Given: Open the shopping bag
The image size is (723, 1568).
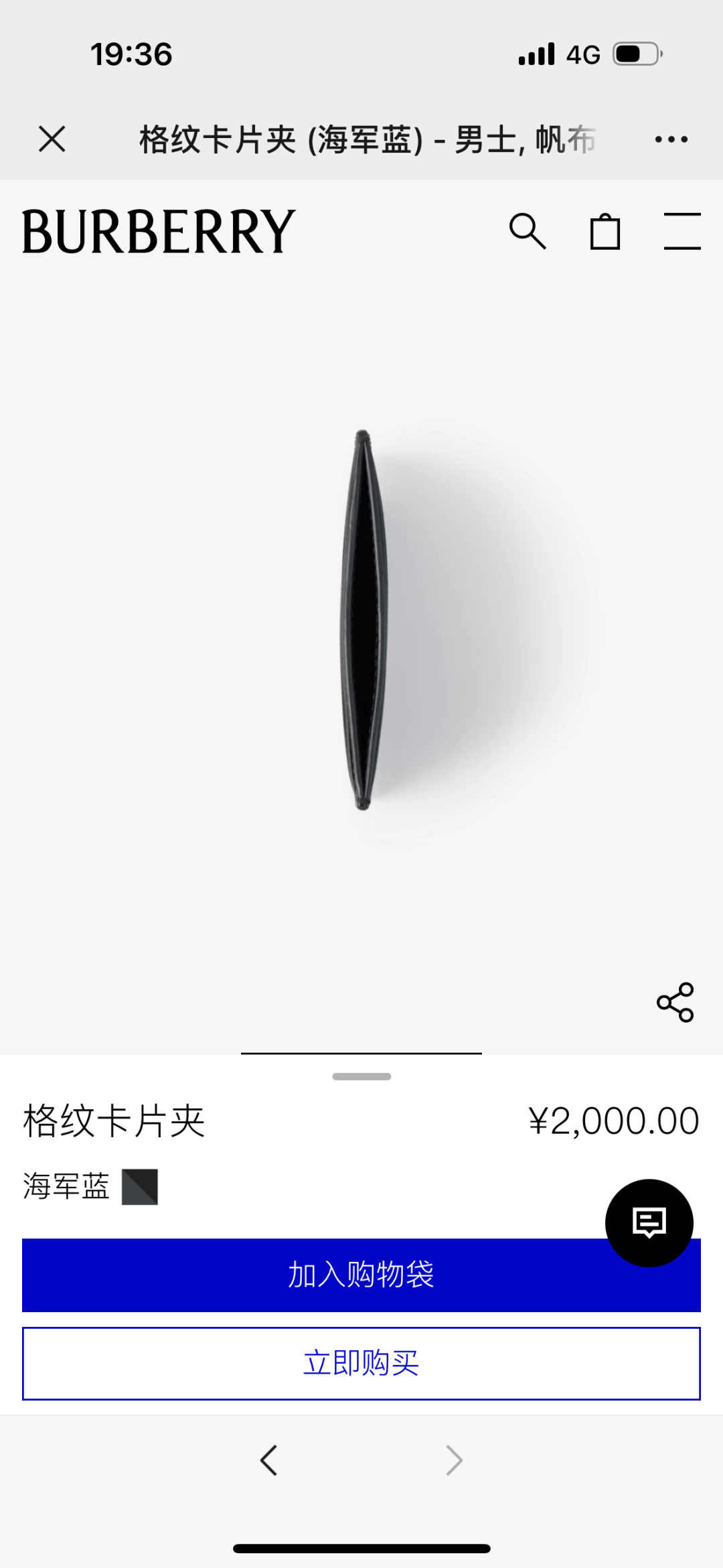Looking at the screenshot, I should (605, 232).
